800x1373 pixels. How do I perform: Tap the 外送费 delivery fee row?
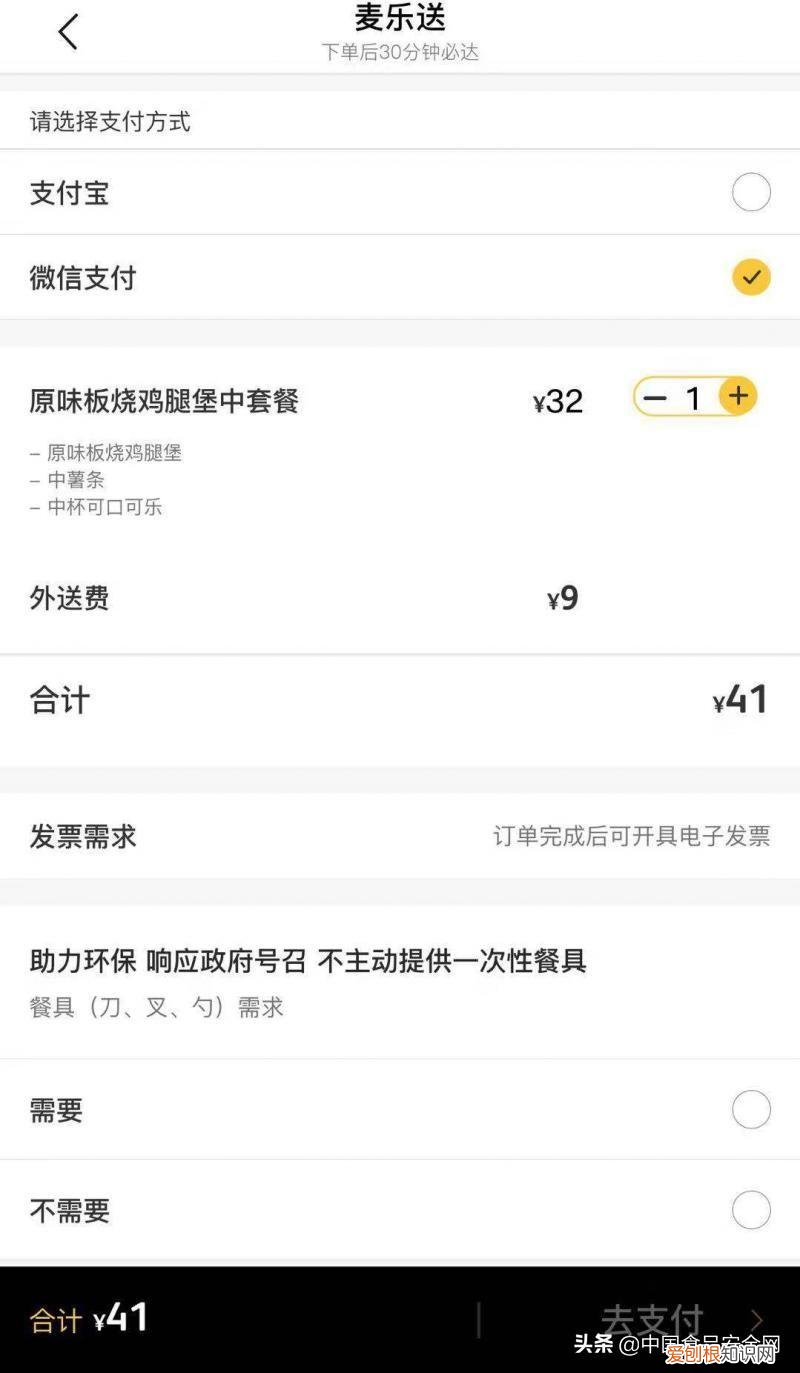point(71,598)
